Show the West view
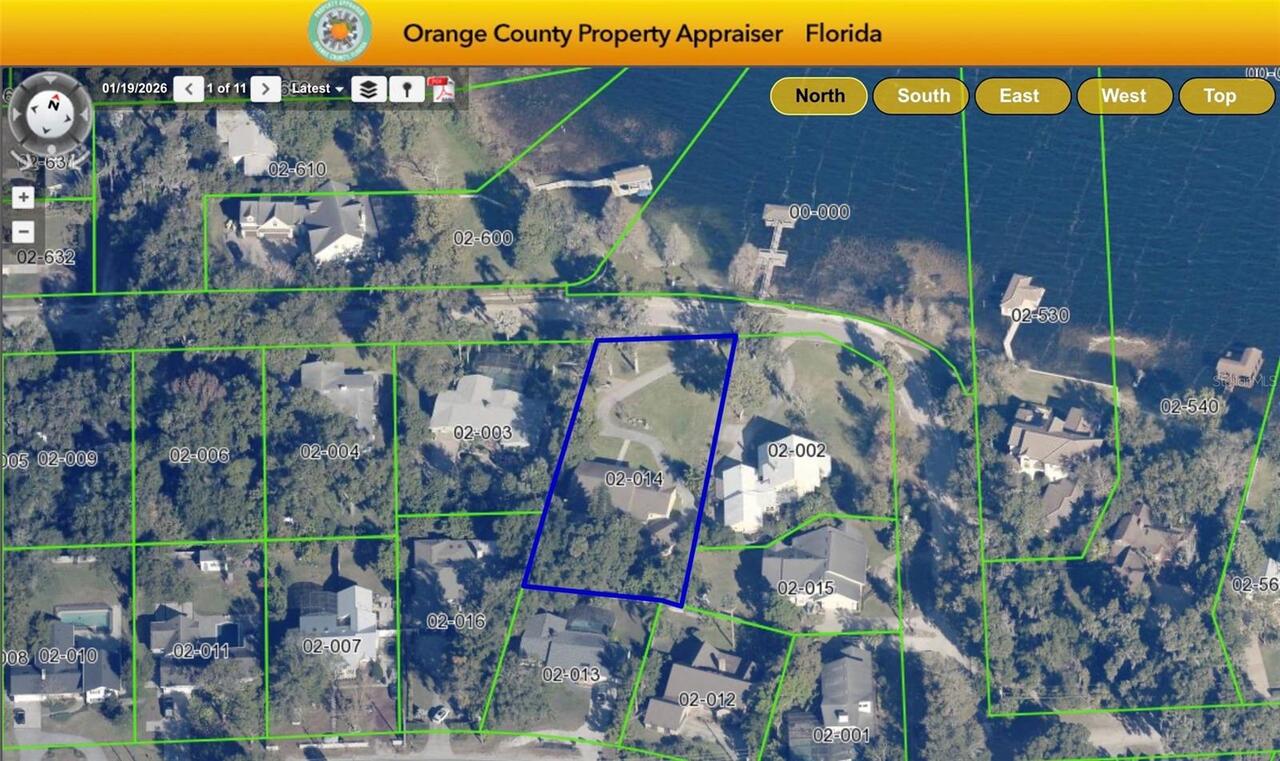 1123,96
